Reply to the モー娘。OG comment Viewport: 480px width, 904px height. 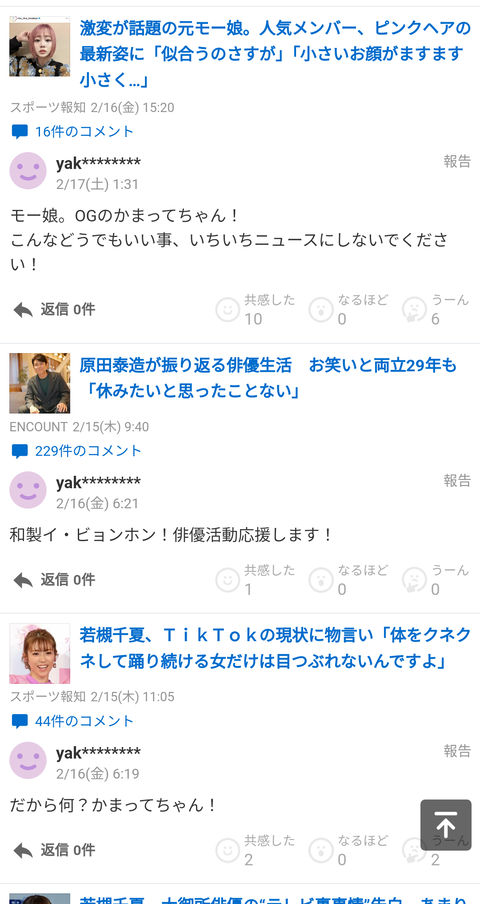(x=54, y=310)
